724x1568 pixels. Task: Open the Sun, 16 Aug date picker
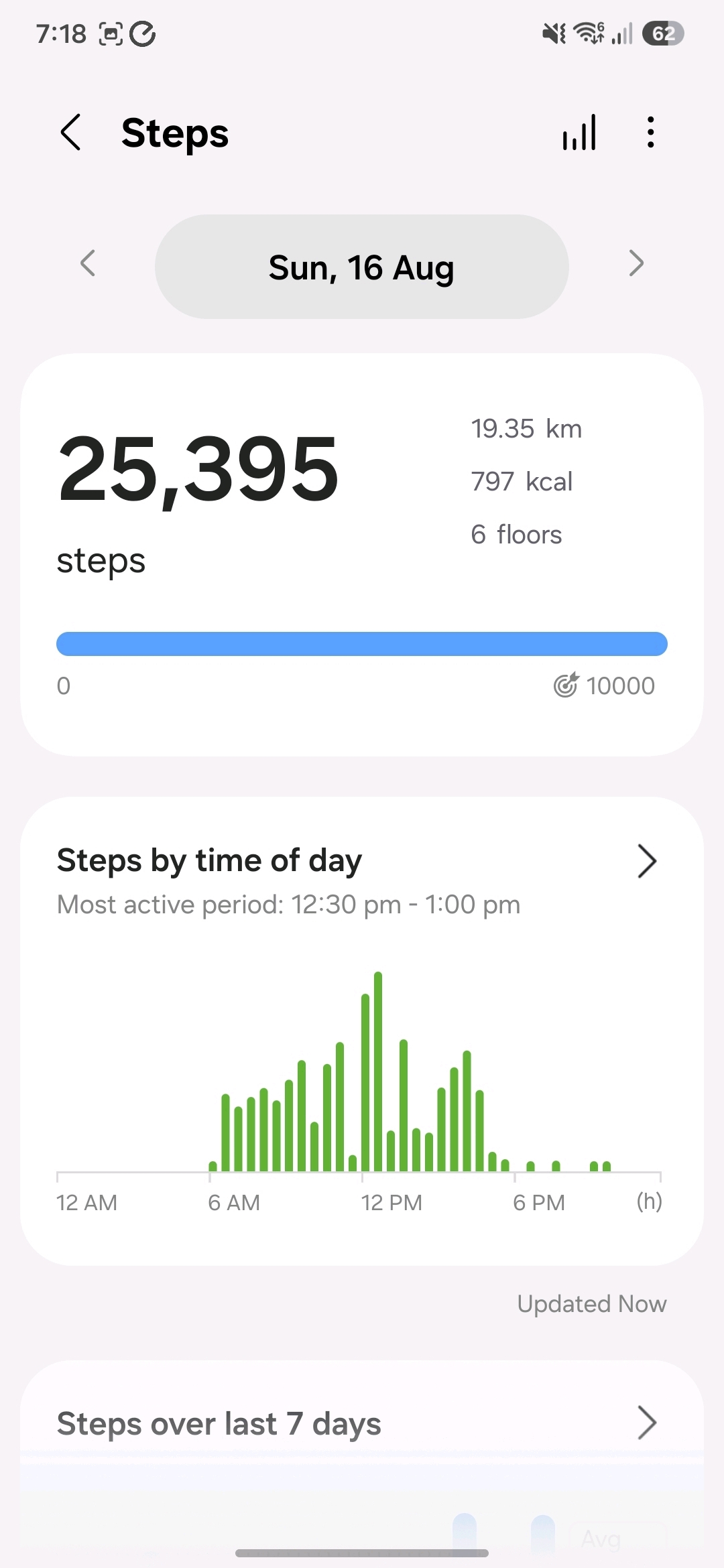click(362, 267)
